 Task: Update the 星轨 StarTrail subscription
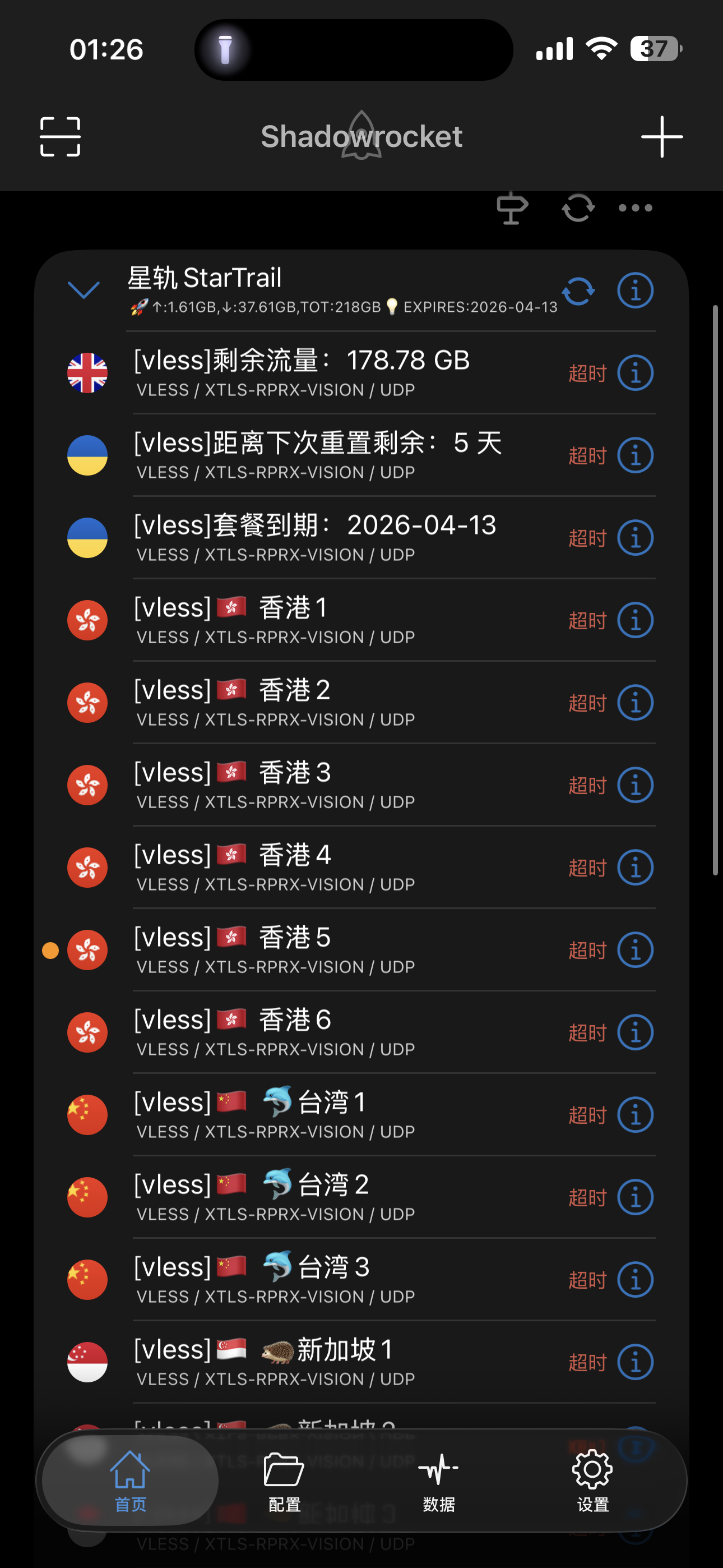pos(578,291)
